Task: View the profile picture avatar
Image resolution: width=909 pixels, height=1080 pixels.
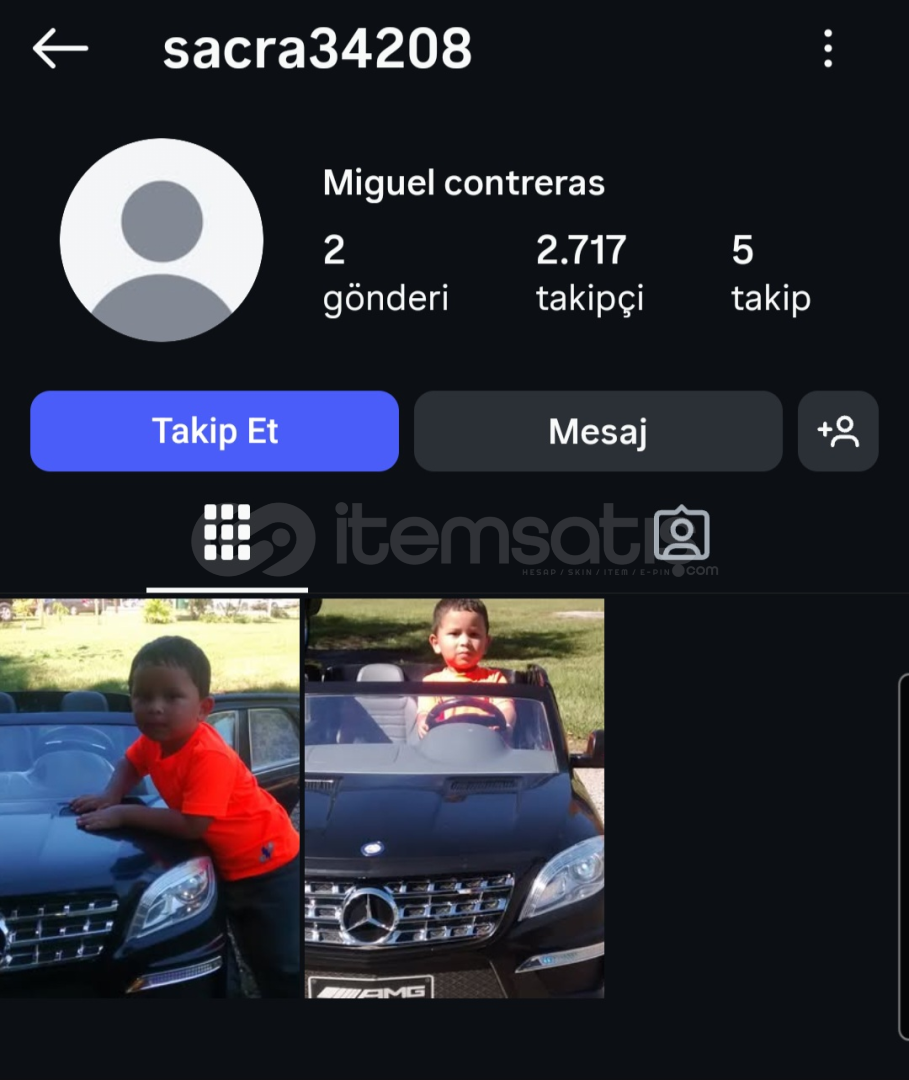Action: pyautogui.click(x=162, y=240)
